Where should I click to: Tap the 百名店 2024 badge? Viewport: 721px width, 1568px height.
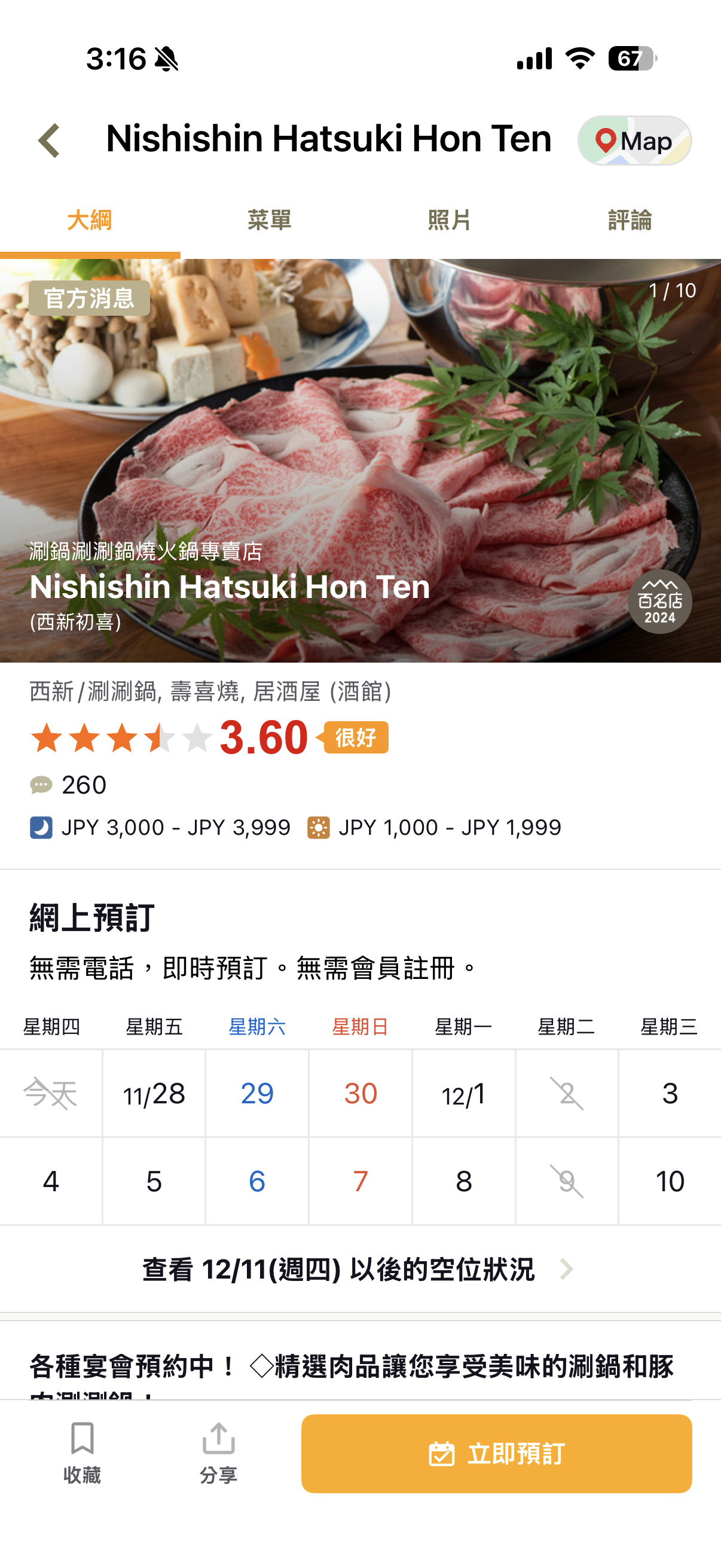[x=661, y=603]
